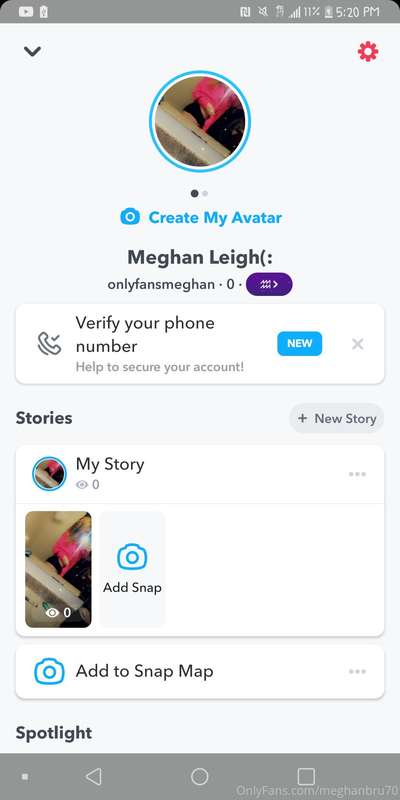
Task: Start a New Story
Action: [336, 418]
